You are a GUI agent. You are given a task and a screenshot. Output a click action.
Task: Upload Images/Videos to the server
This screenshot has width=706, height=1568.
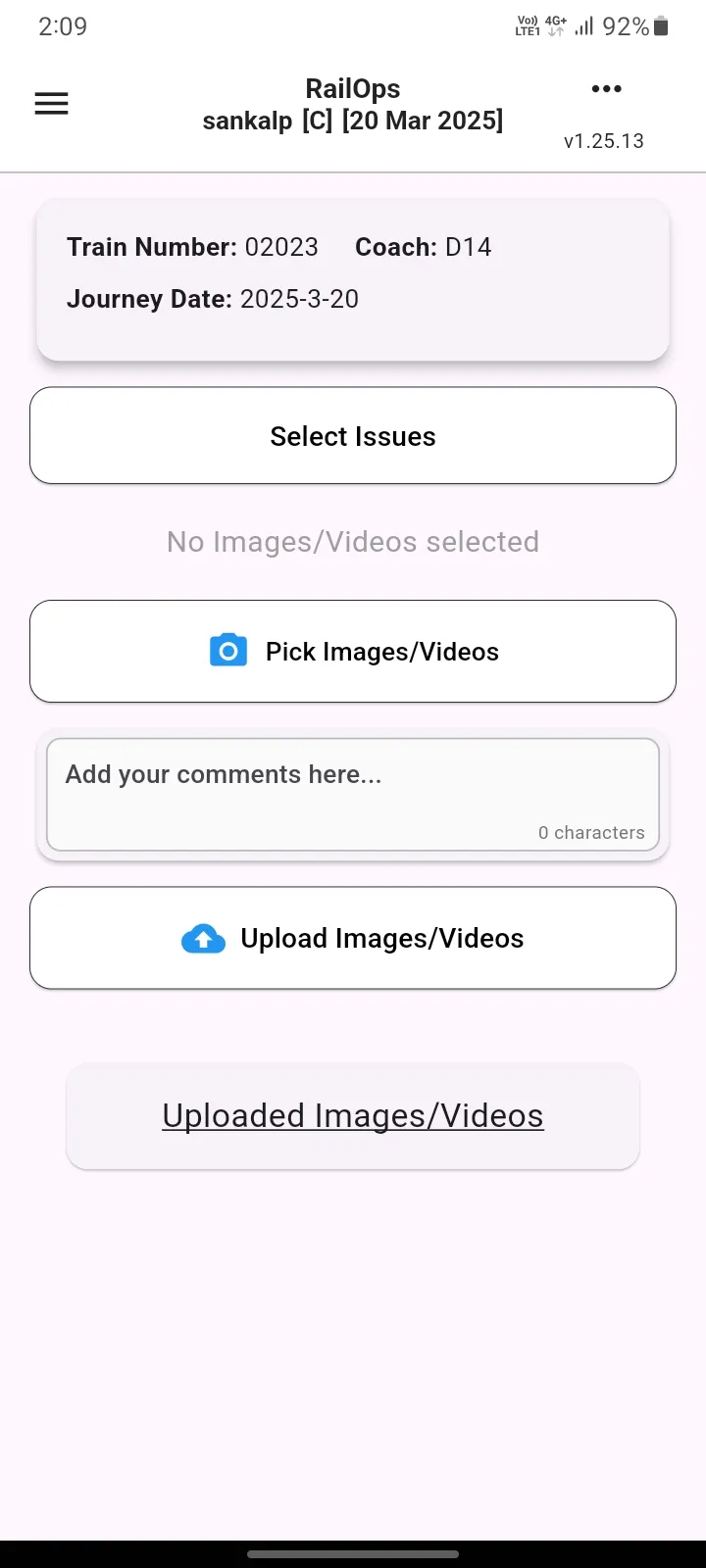tap(353, 939)
